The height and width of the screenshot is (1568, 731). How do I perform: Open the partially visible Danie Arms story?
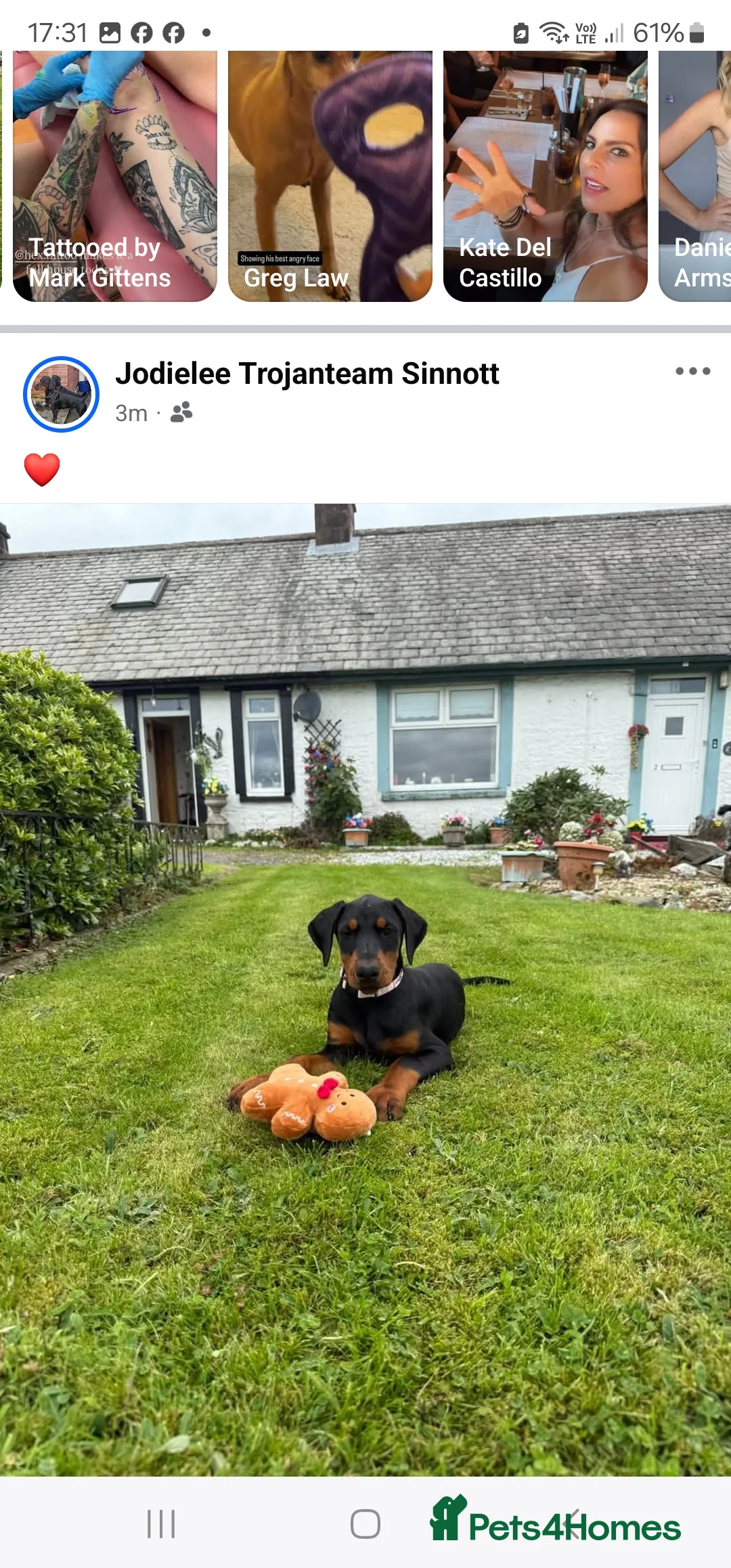(x=696, y=176)
